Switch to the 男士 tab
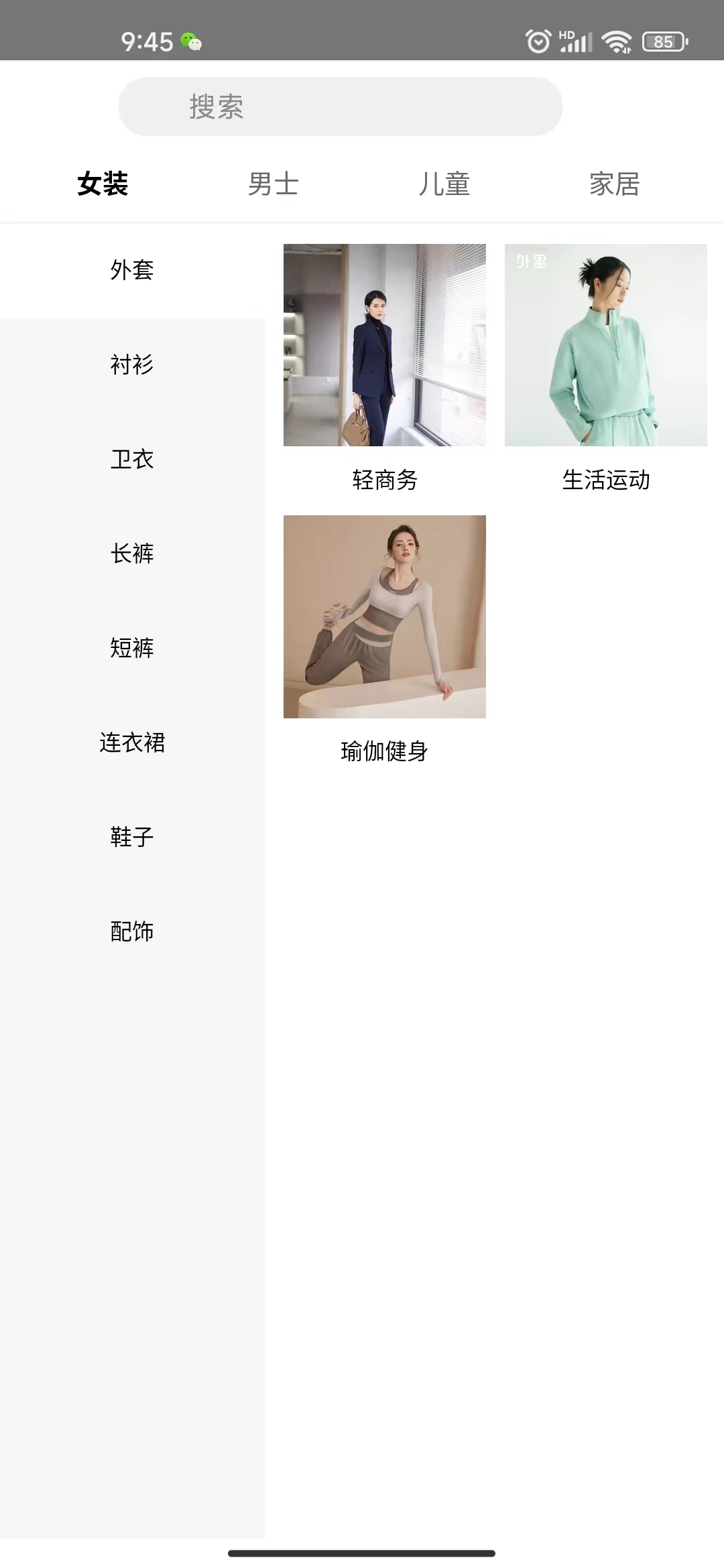Viewport: 724px width, 1568px height. (273, 184)
